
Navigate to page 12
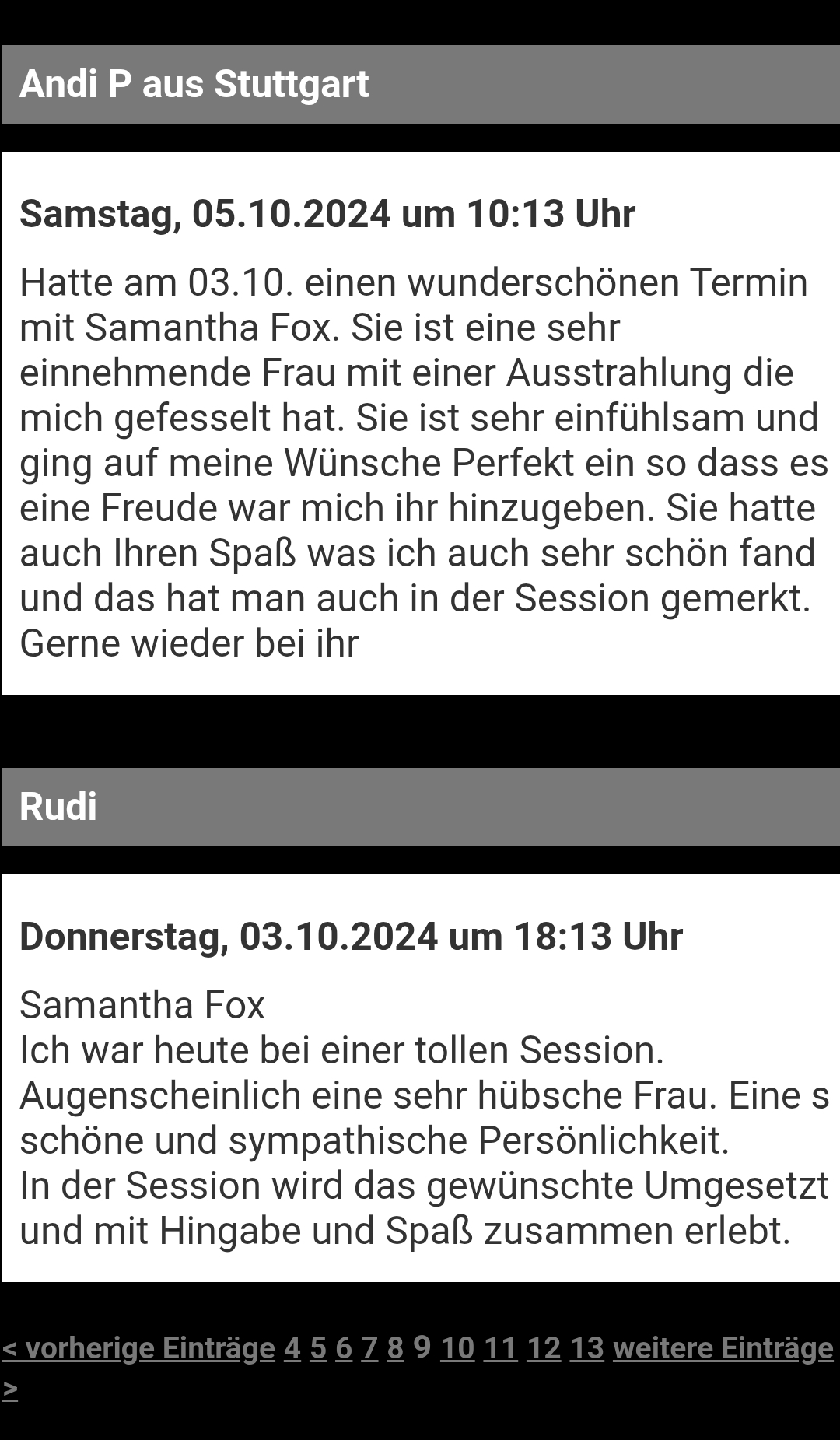click(x=544, y=1347)
